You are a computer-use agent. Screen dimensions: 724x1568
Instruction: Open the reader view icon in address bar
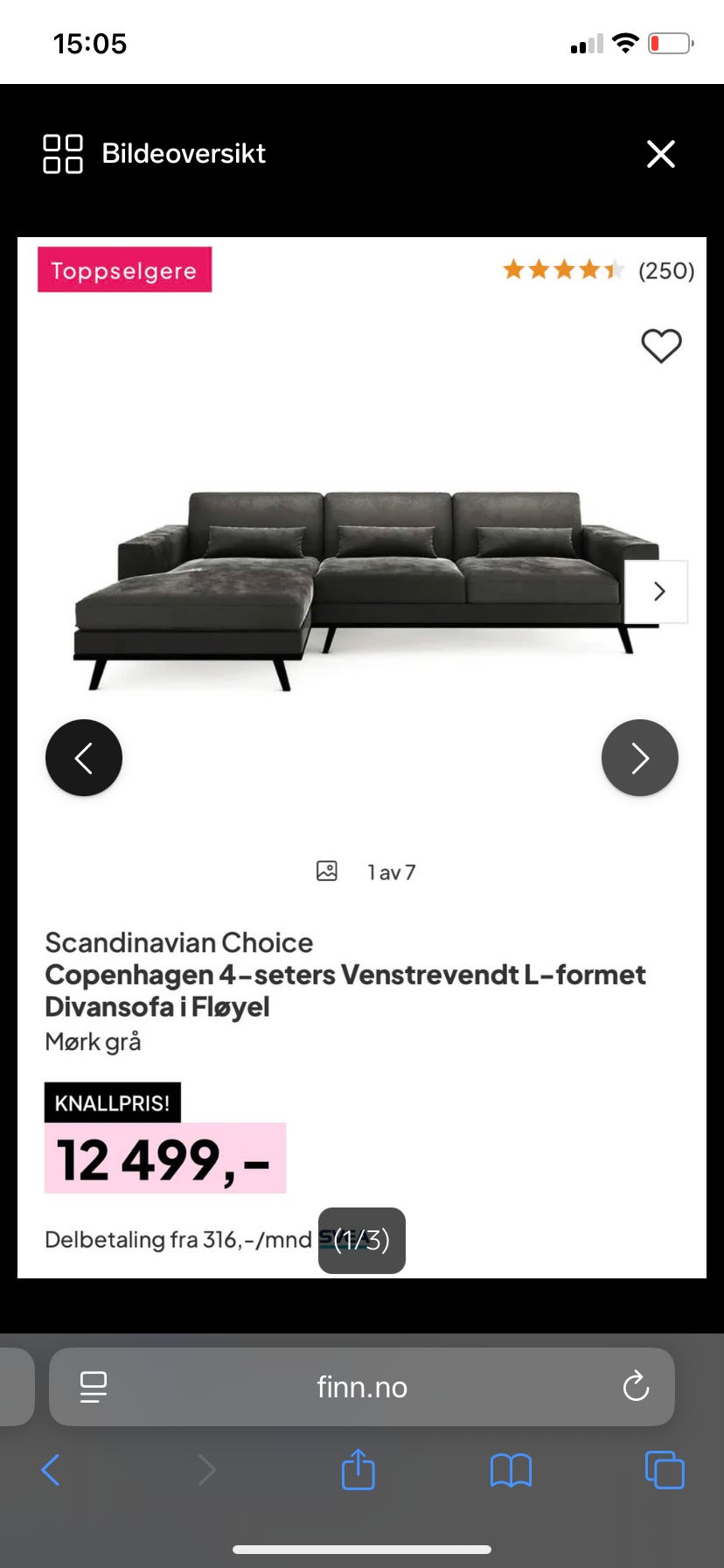coord(93,1387)
